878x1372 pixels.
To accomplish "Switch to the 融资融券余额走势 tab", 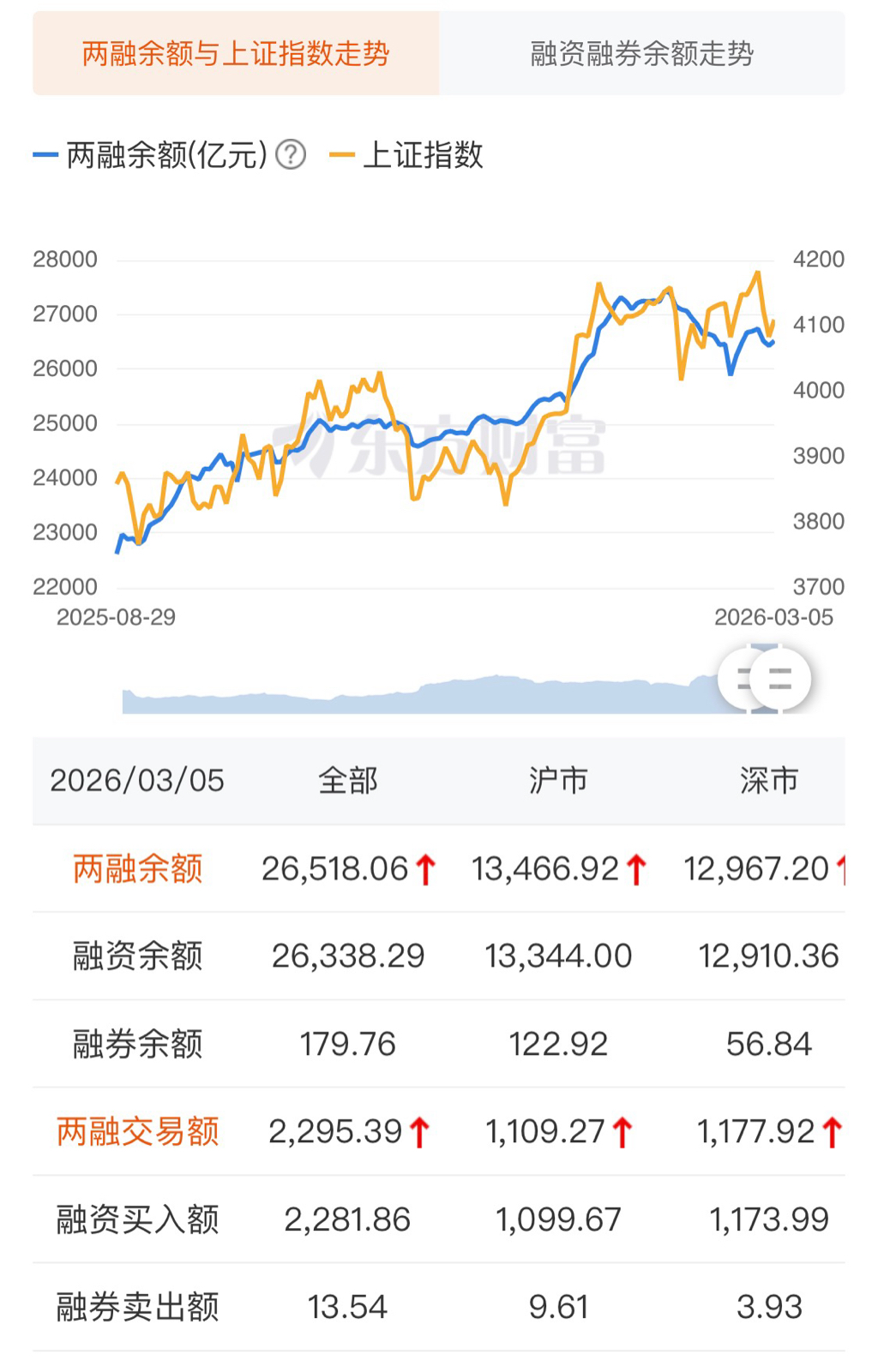I will (x=641, y=54).
